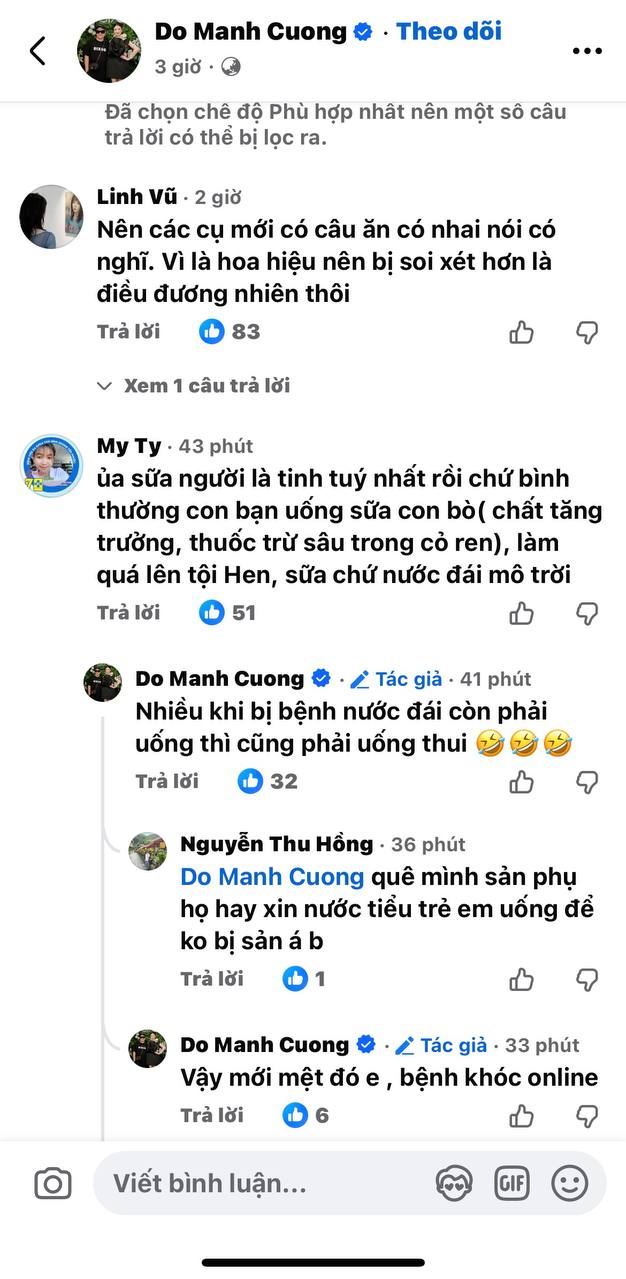Tap the Viết bình luận comment field
The height and width of the screenshot is (1279, 626).
coord(260,1184)
